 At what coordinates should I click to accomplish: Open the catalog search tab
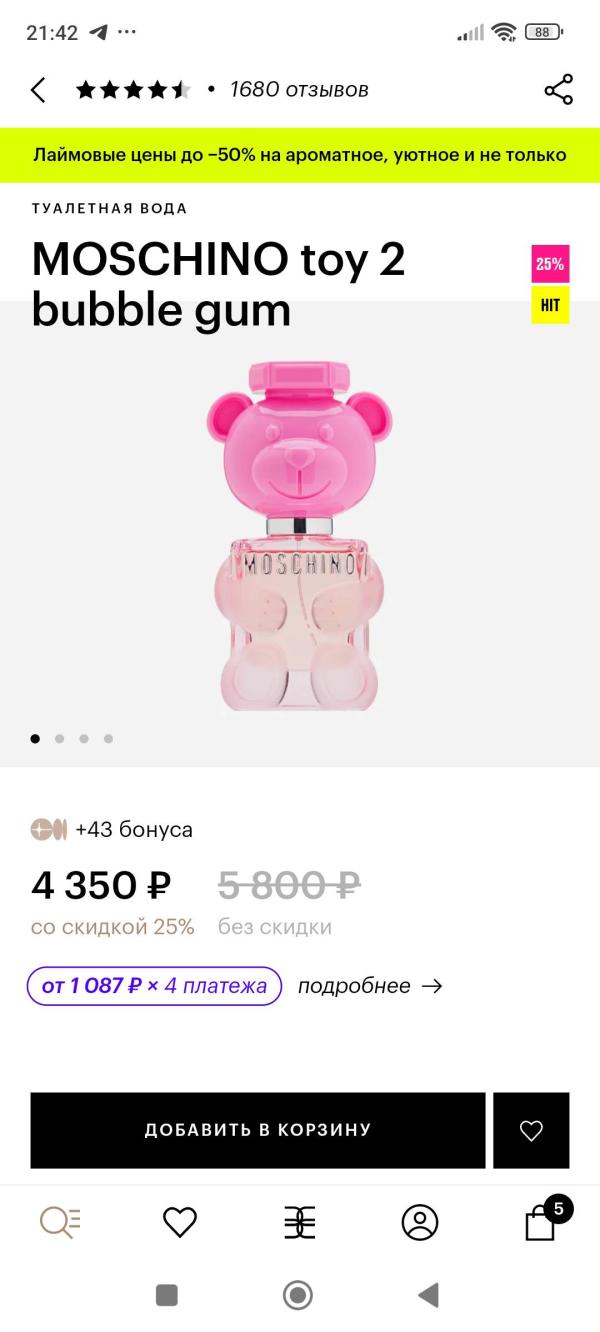(x=60, y=1222)
